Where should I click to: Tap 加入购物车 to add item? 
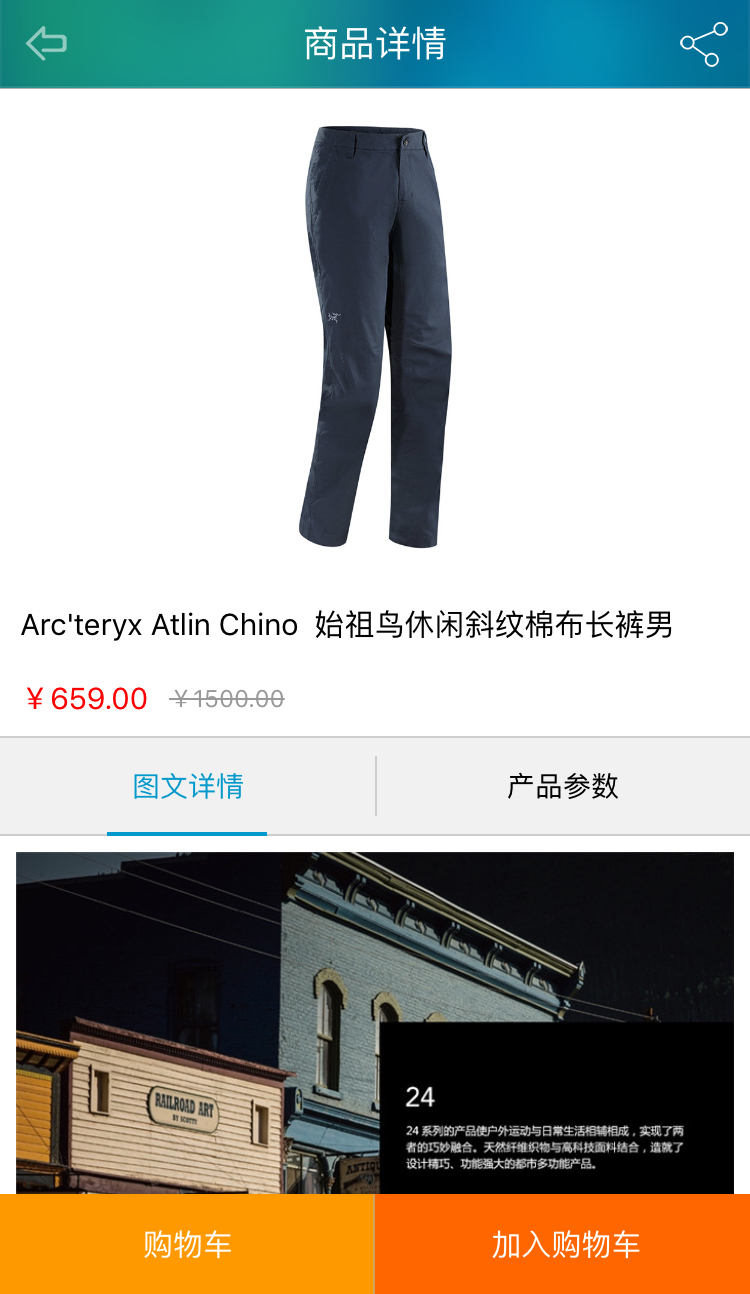[x=564, y=1244]
